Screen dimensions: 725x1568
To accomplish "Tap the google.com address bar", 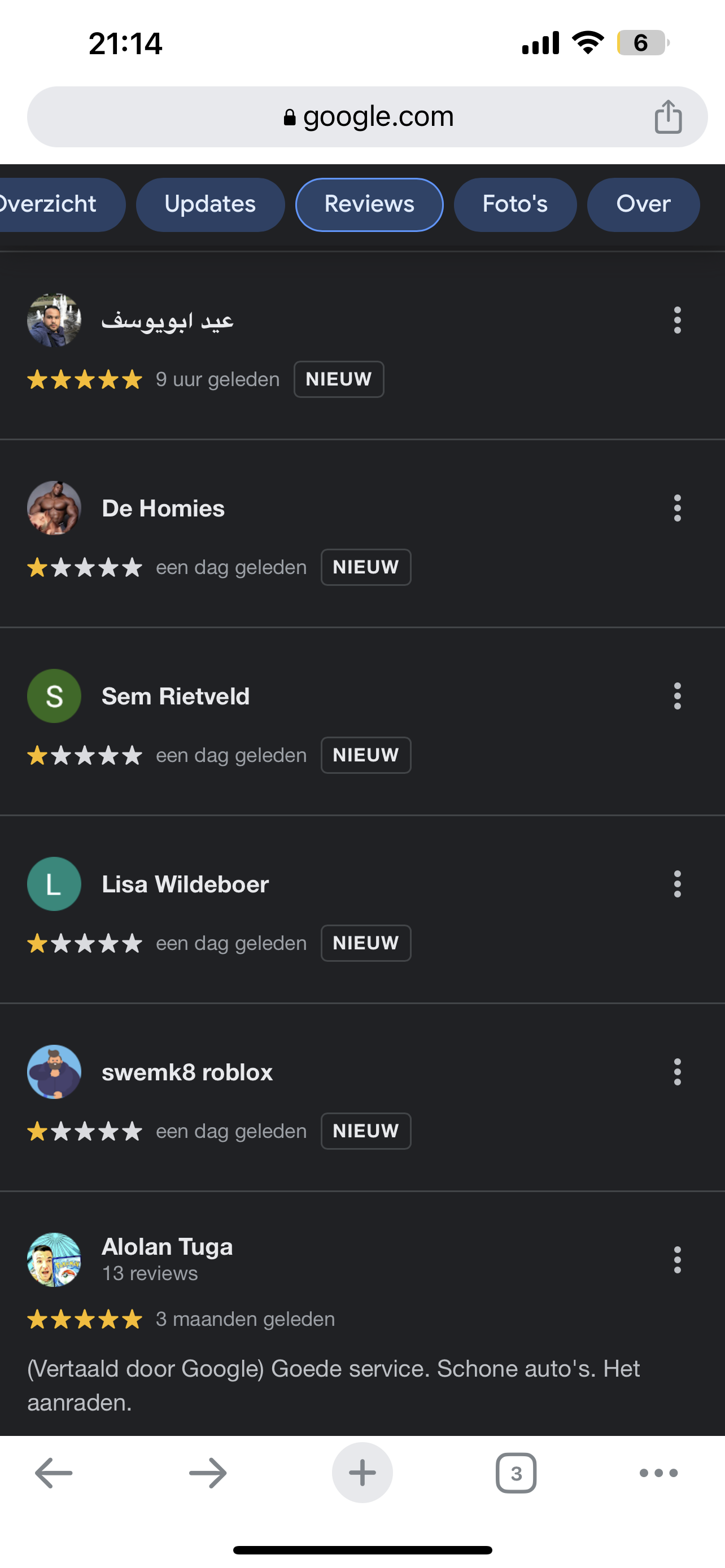I will coord(368,116).
